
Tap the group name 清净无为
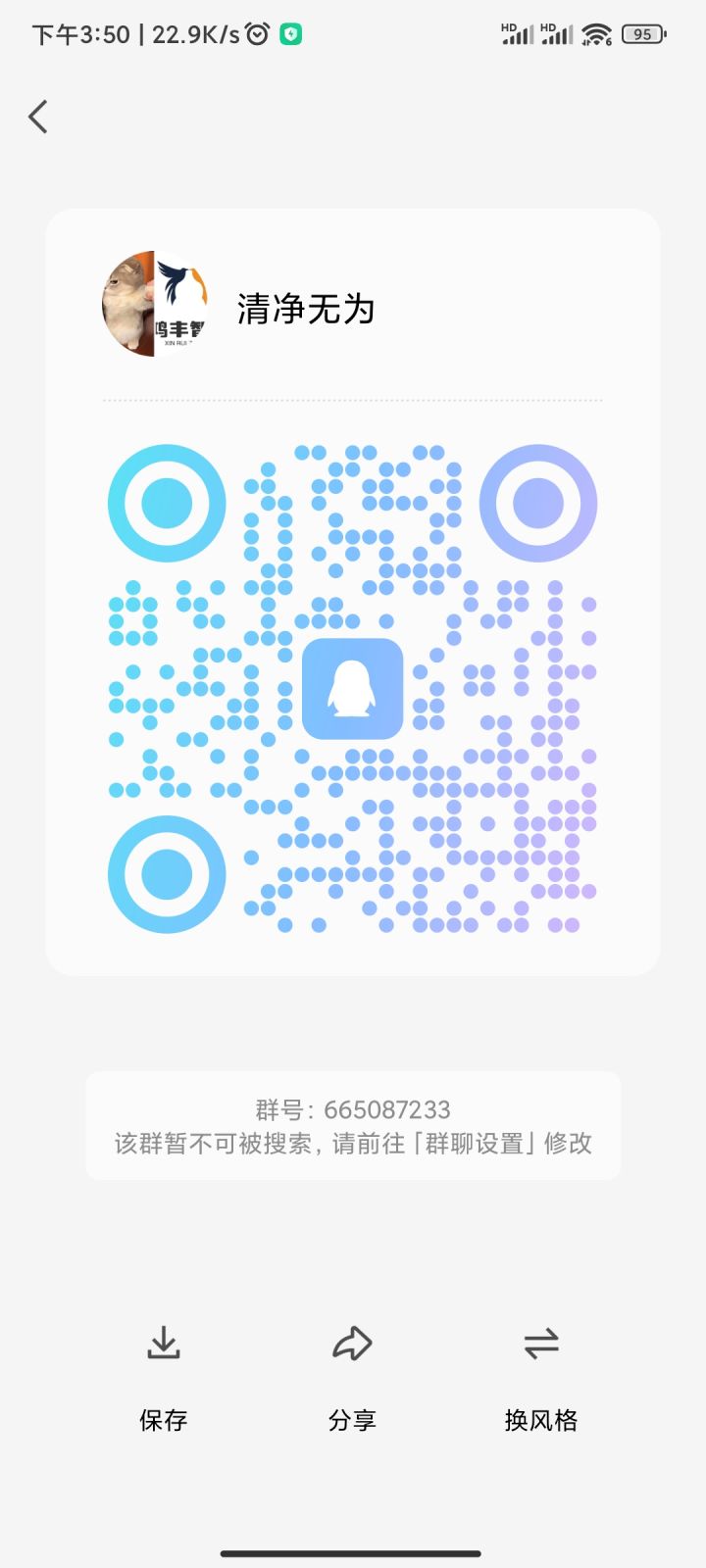pyautogui.click(x=304, y=307)
